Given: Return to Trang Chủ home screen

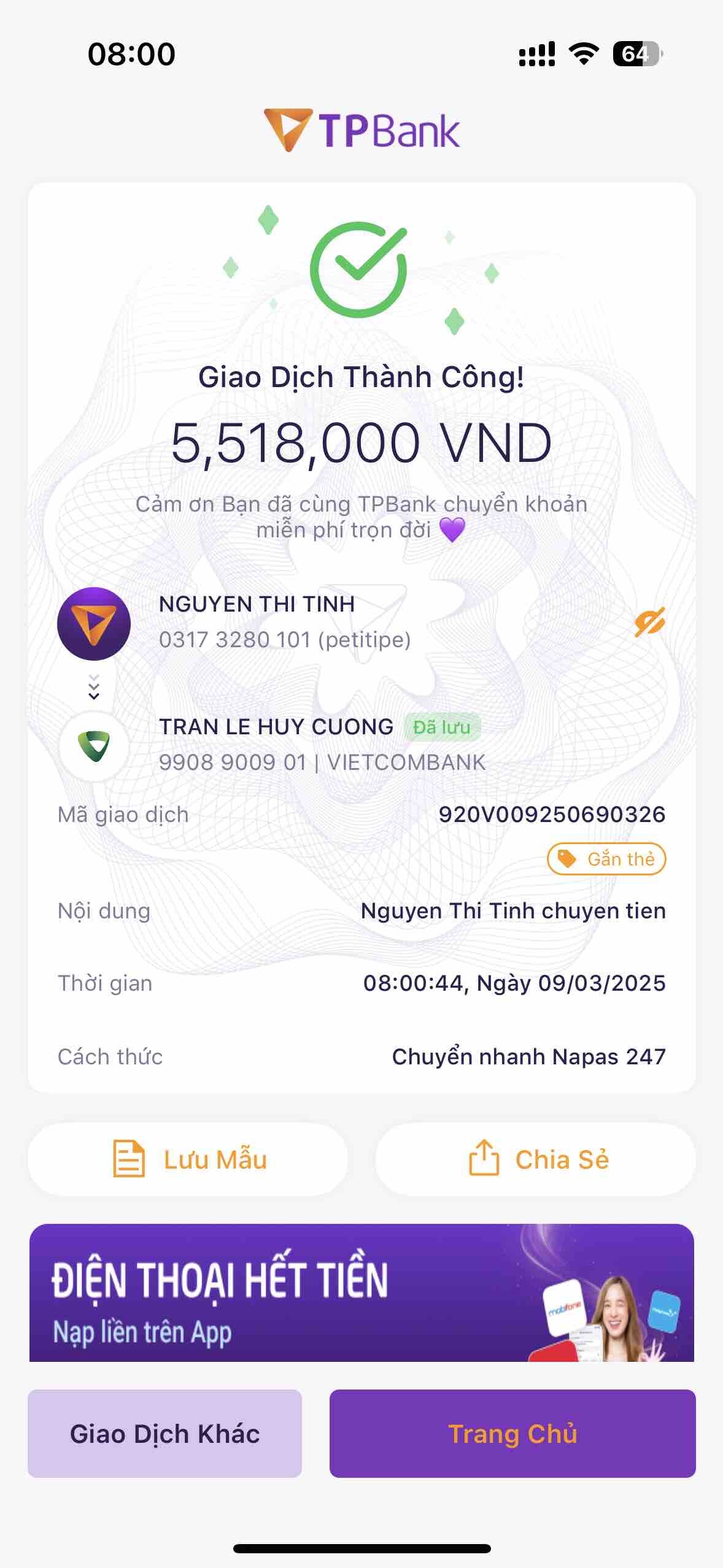Looking at the screenshot, I should point(512,1434).
